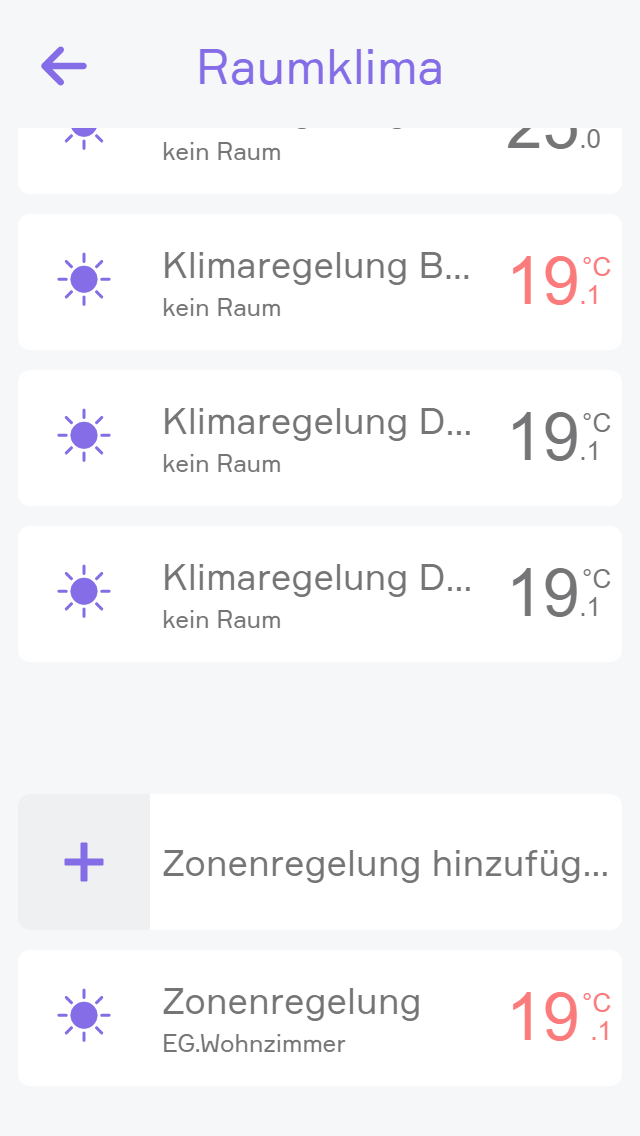Screen dimensions: 640x1136
Task: Open the Klimaregelung B… card
Action: (319, 282)
